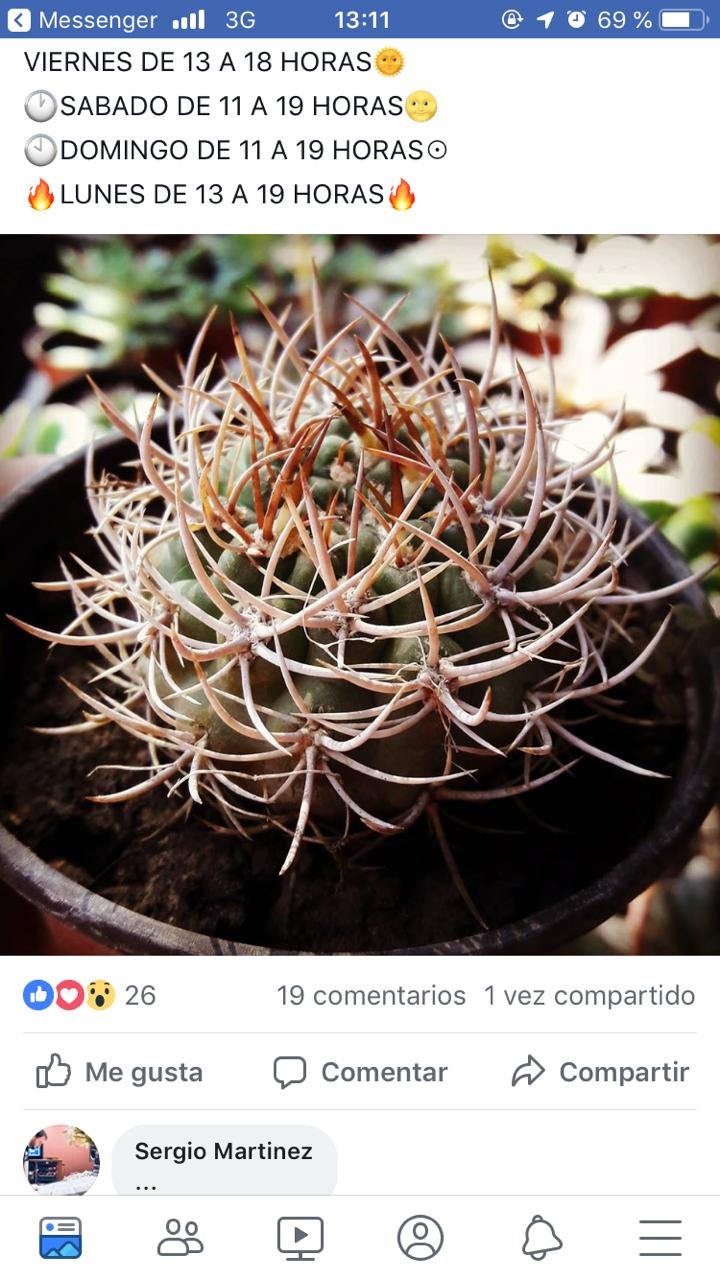Share the post using Compartir

(600, 1072)
